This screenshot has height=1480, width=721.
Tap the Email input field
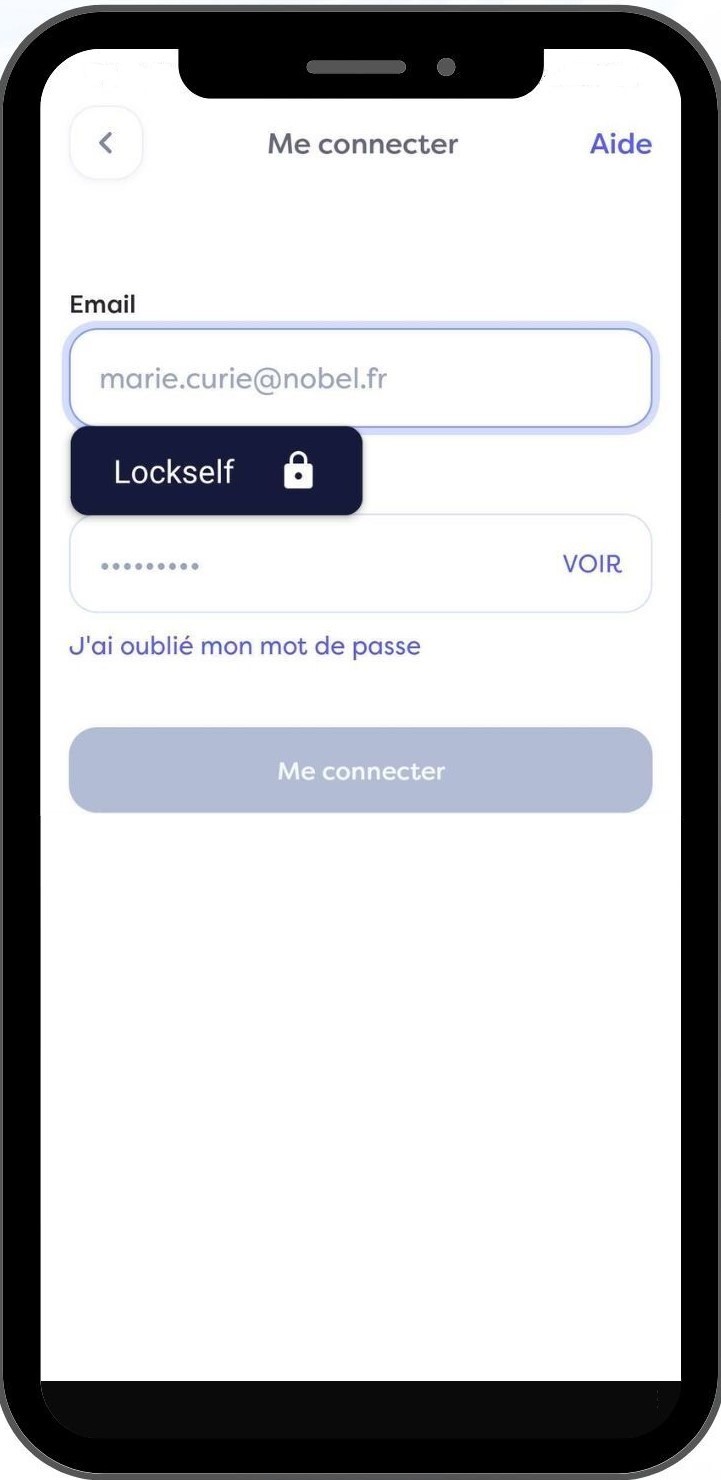(360, 379)
